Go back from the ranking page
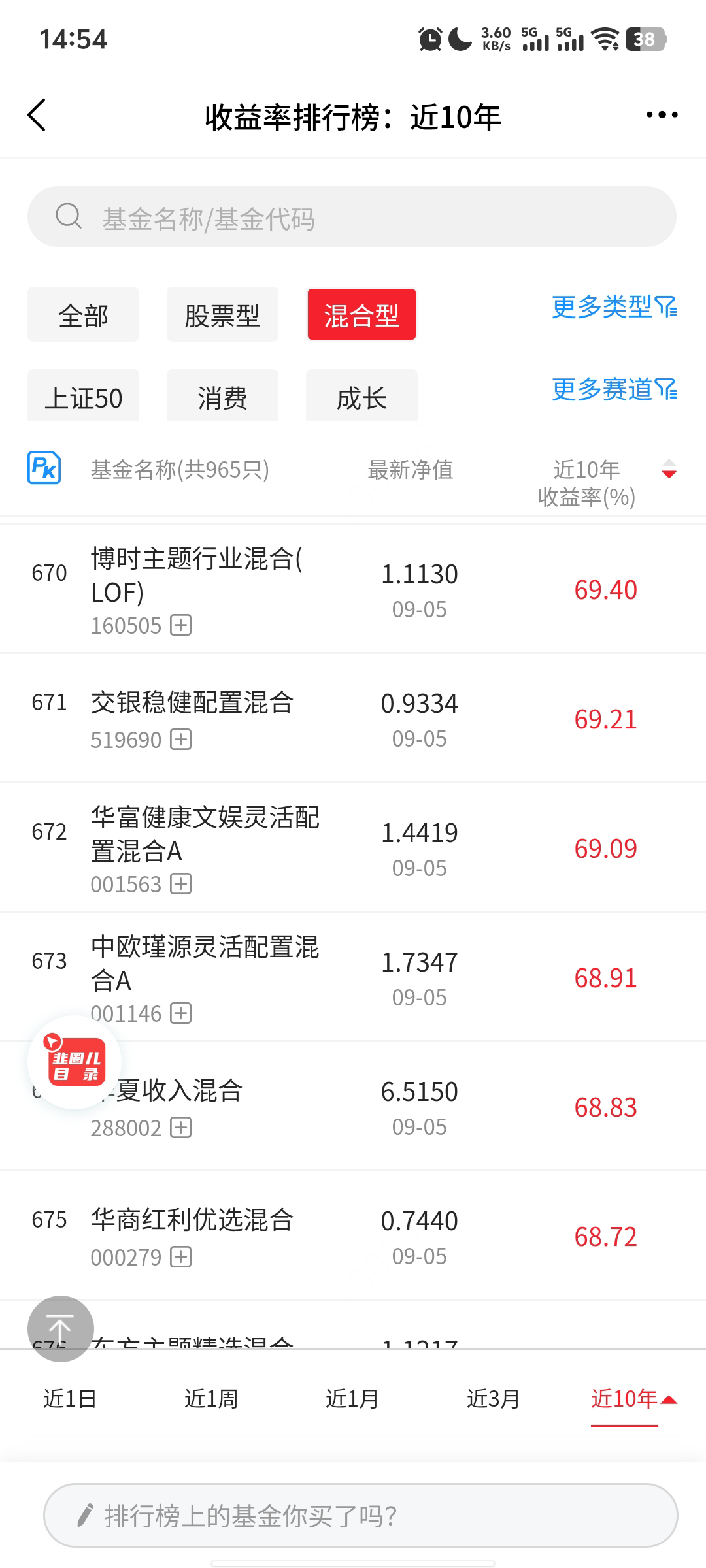The image size is (706, 1568). 37,116
